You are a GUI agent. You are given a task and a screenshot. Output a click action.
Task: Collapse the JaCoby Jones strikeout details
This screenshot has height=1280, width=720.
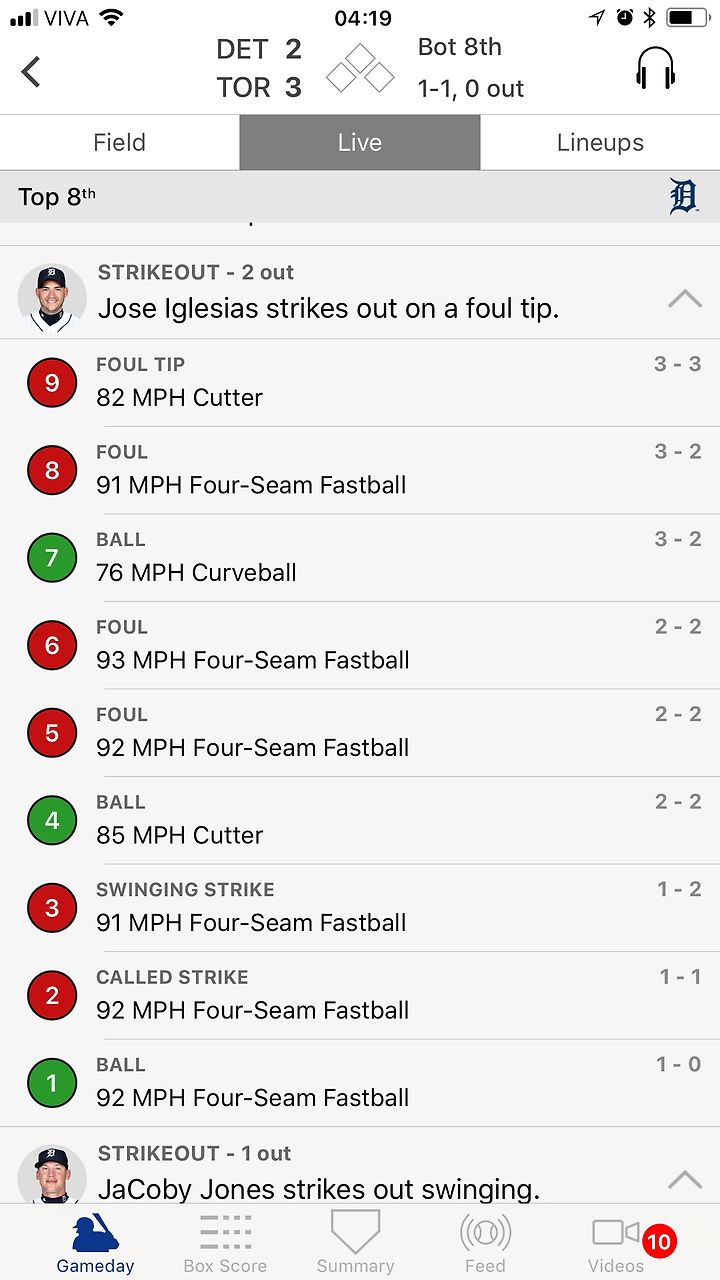coord(685,1179)
